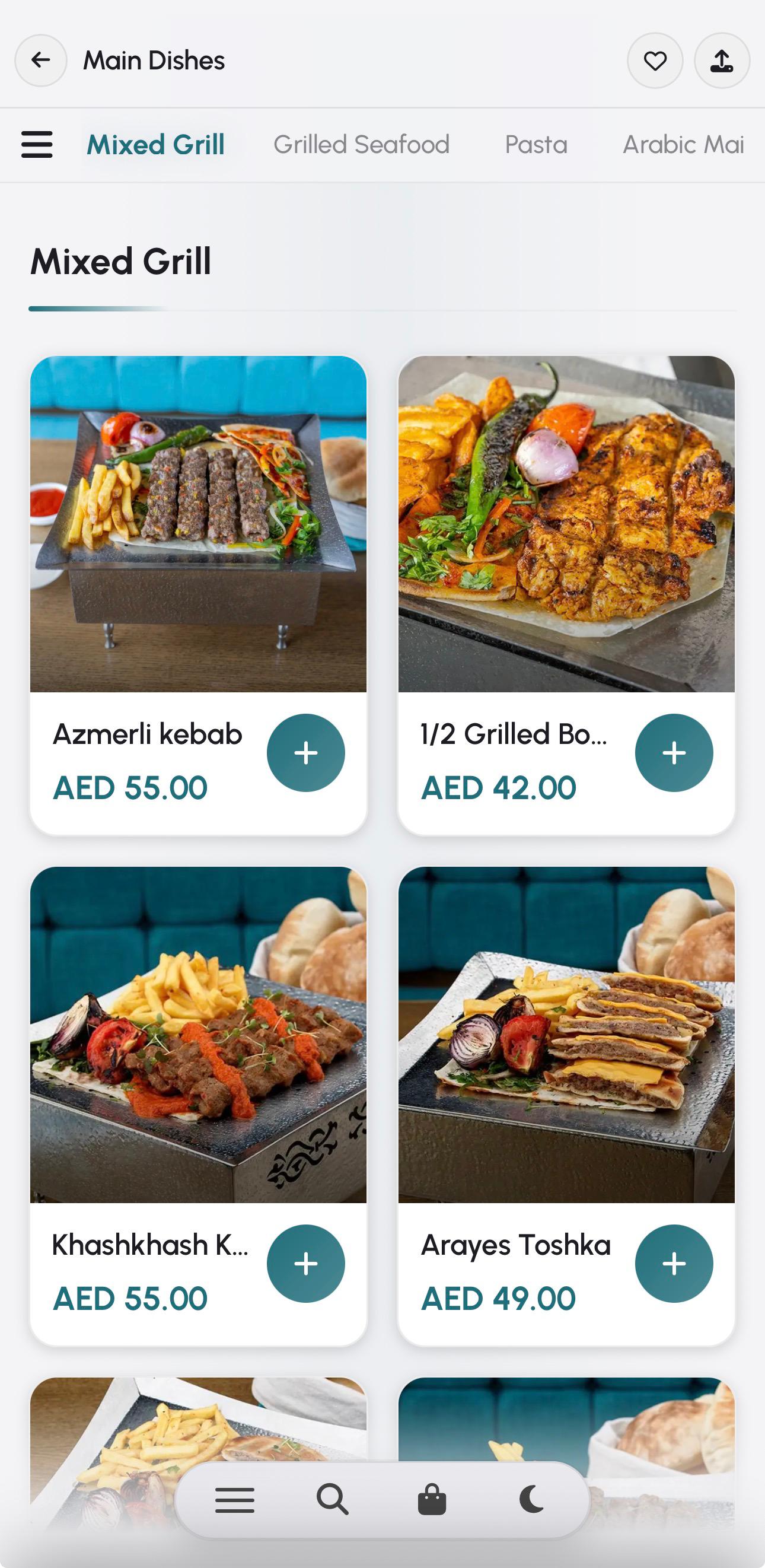Screen dimensions: 765x1568
Task: Open the shopping bag
Action: click(x=432, y=1500)
